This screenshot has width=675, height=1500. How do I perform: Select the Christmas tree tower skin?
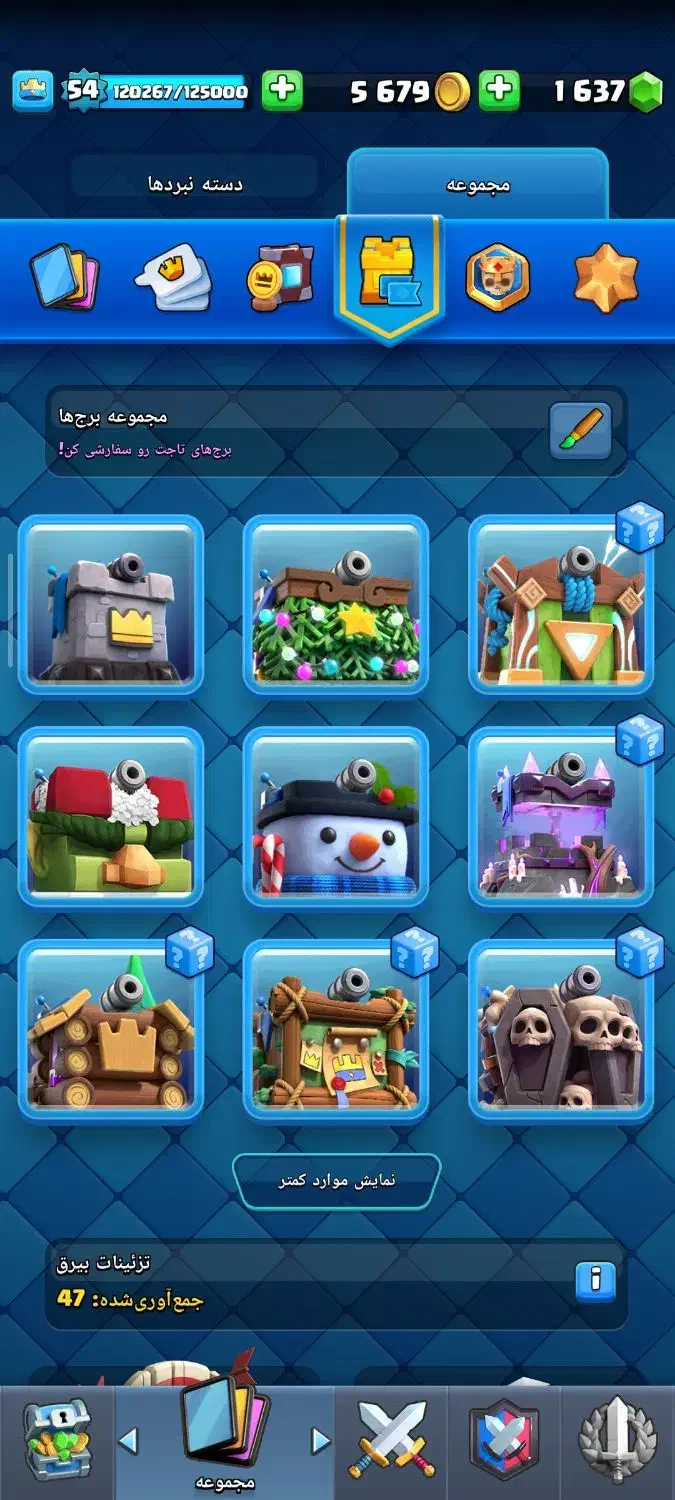click(336, 605)
